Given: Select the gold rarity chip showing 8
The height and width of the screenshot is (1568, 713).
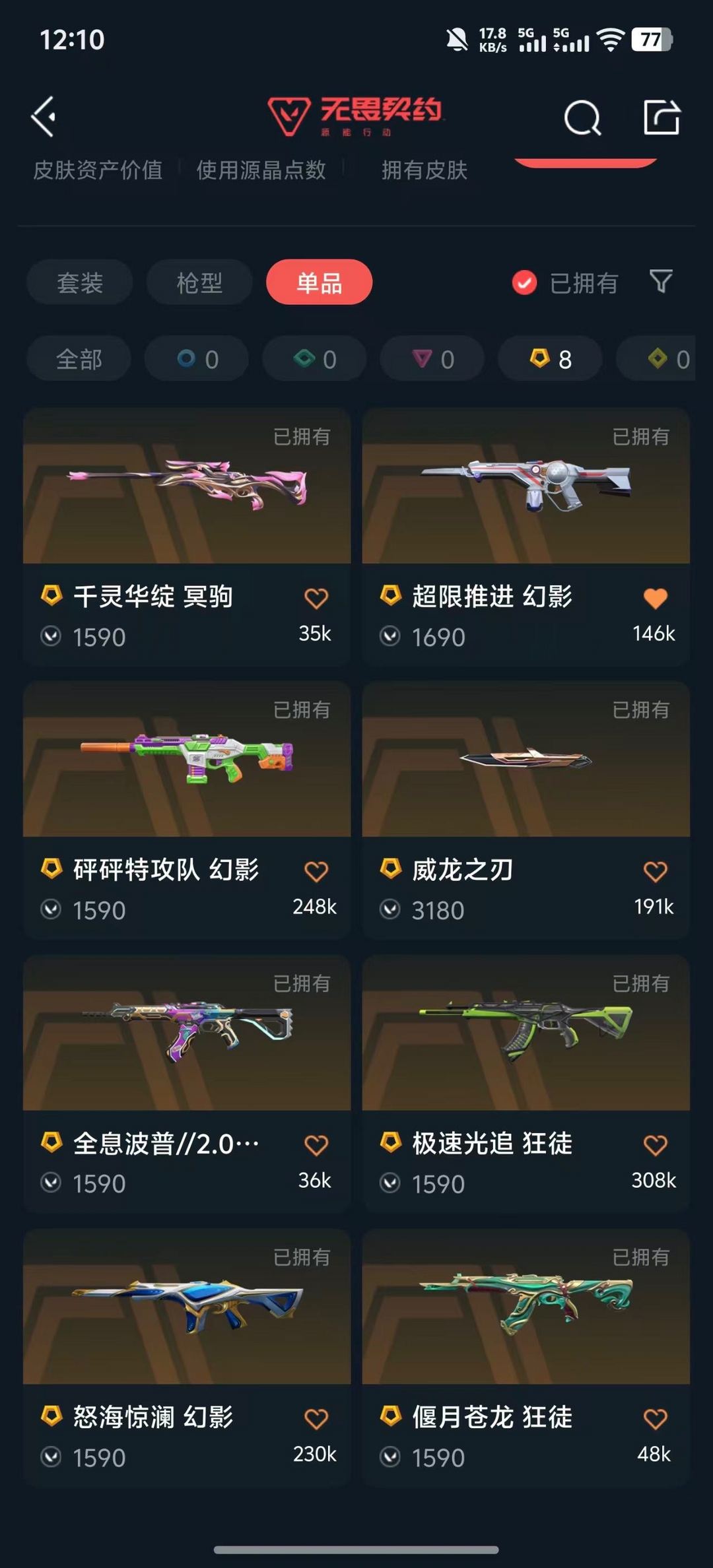Looking at the screenshot, I should coord(550,359).
